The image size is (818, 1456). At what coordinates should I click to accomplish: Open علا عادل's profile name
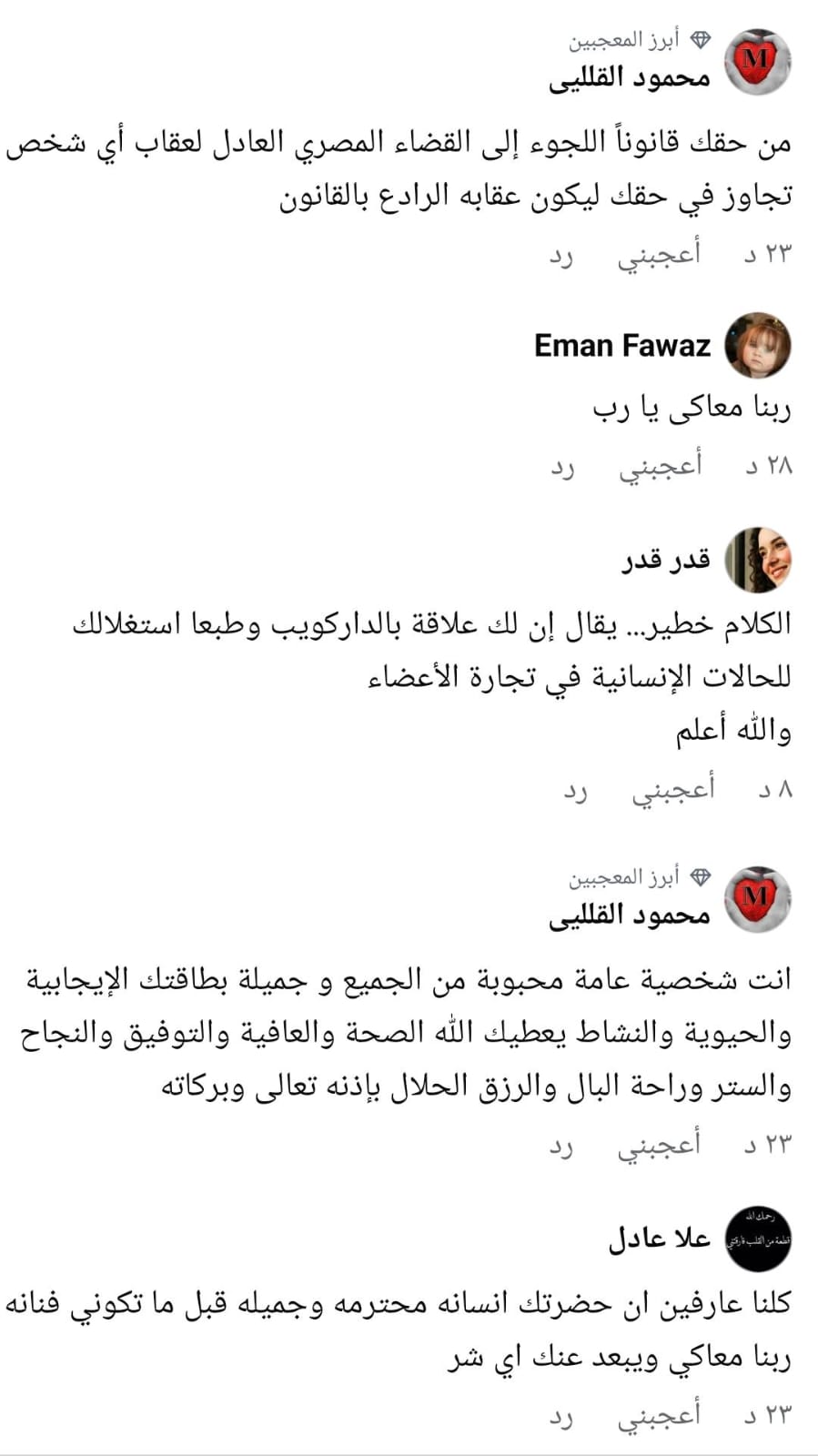(x=658, y=1239)
